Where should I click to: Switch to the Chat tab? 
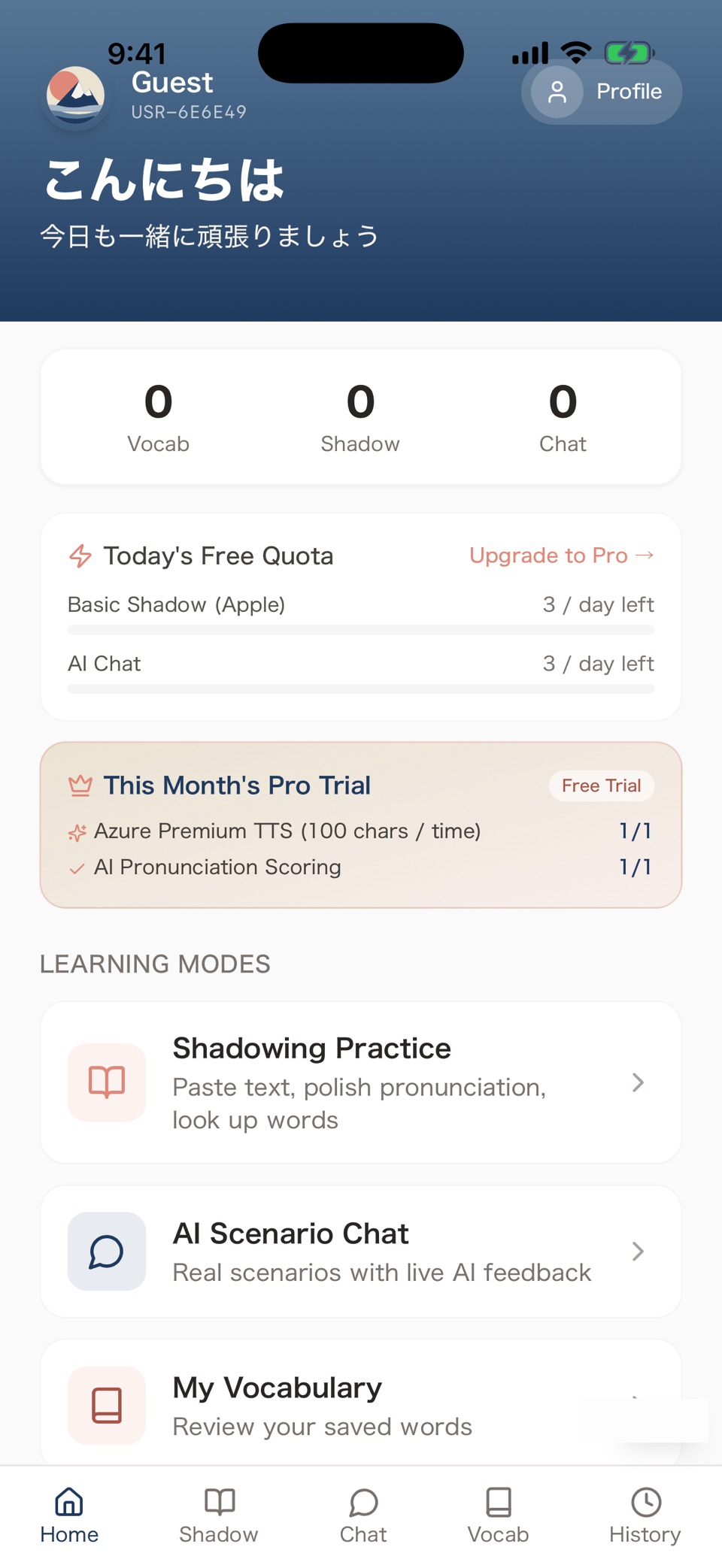[x=363, y=1515]
